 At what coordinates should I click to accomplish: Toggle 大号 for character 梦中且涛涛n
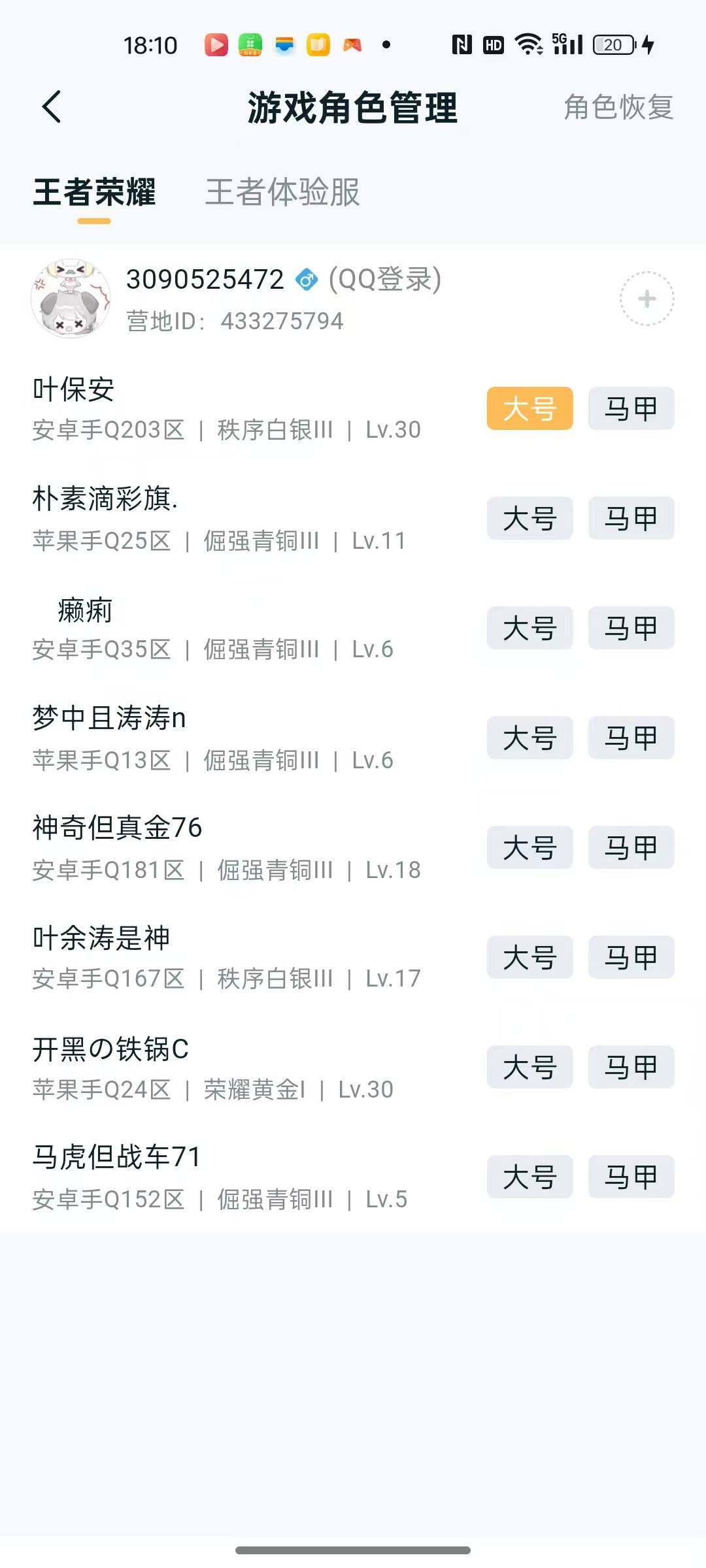[x=529, y=738]
